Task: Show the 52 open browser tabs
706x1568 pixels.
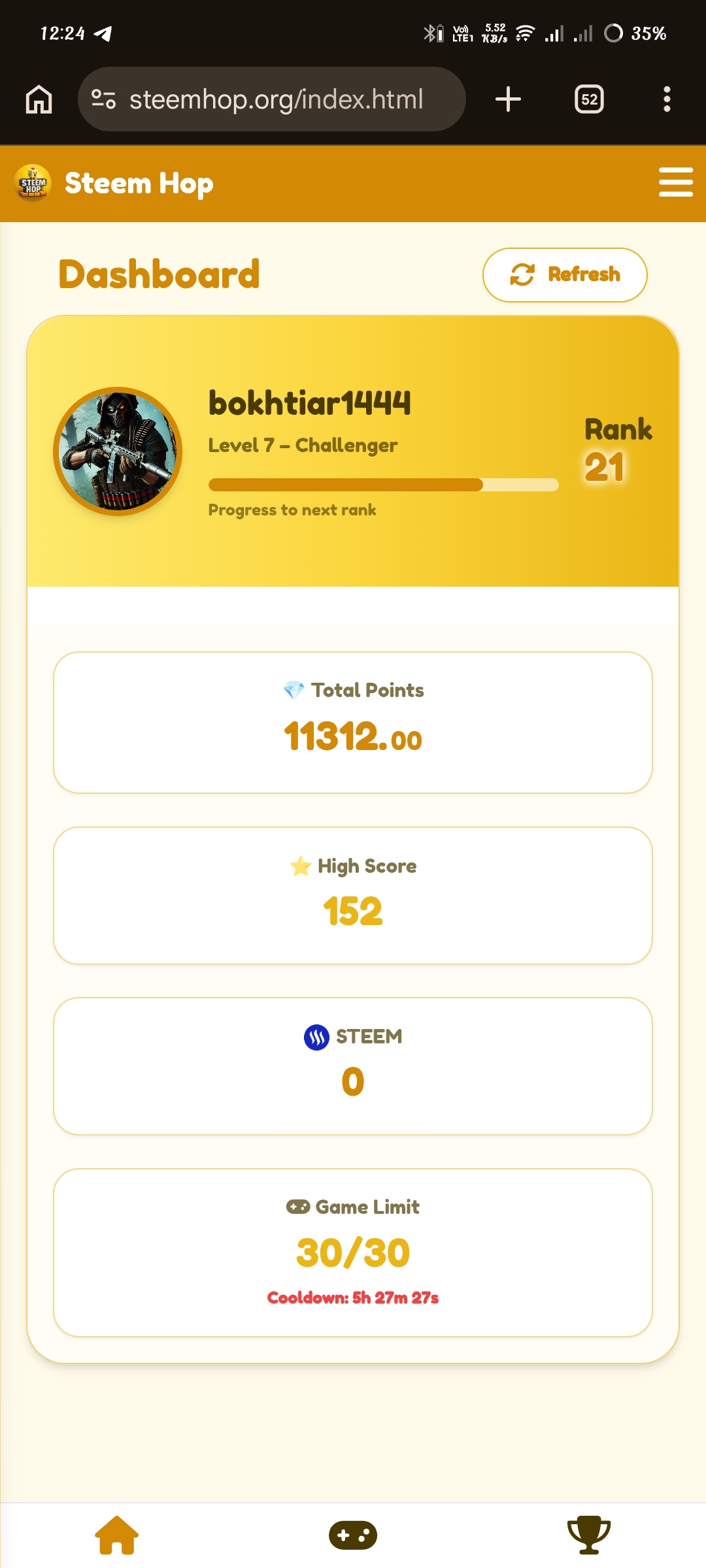Action: coord(589,99)
